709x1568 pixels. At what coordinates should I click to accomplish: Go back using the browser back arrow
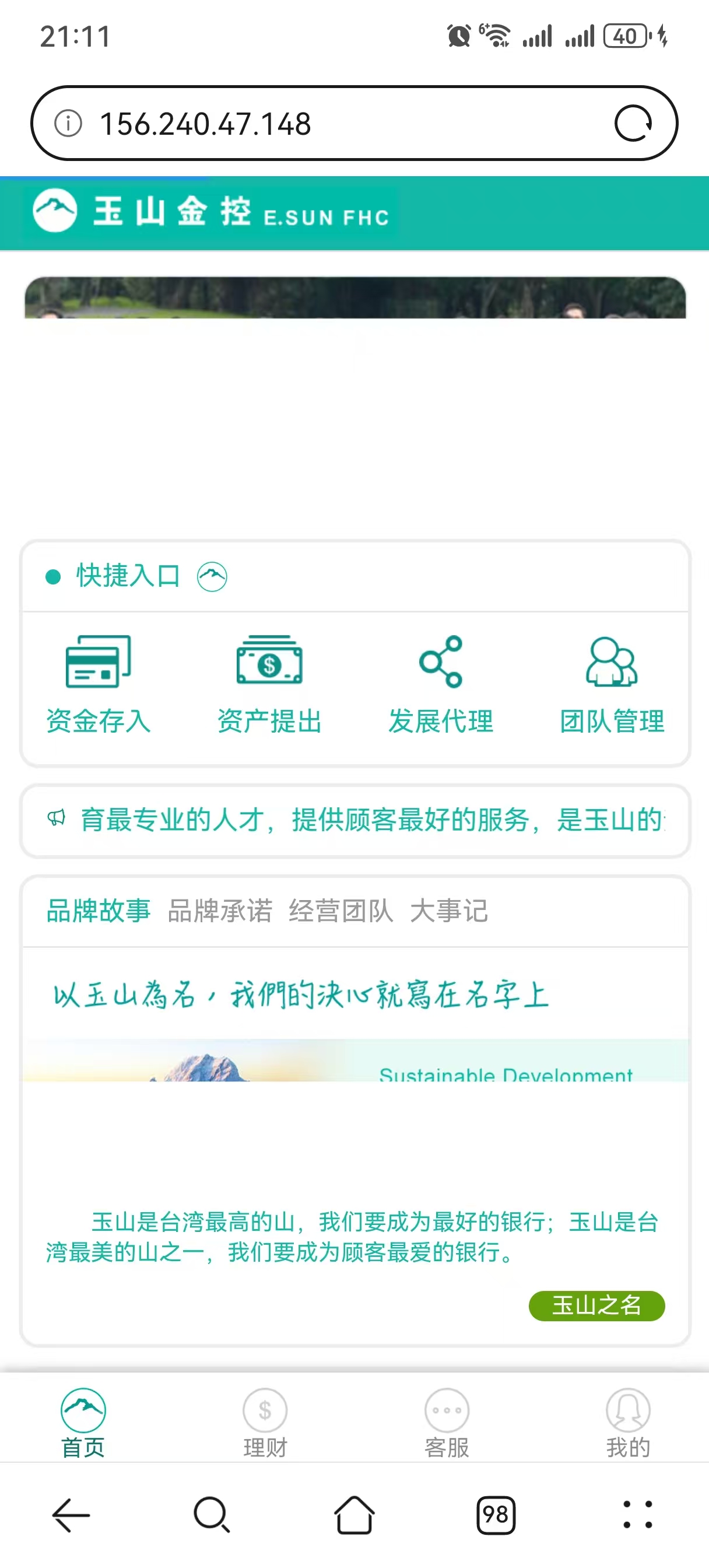(71, 1514)
